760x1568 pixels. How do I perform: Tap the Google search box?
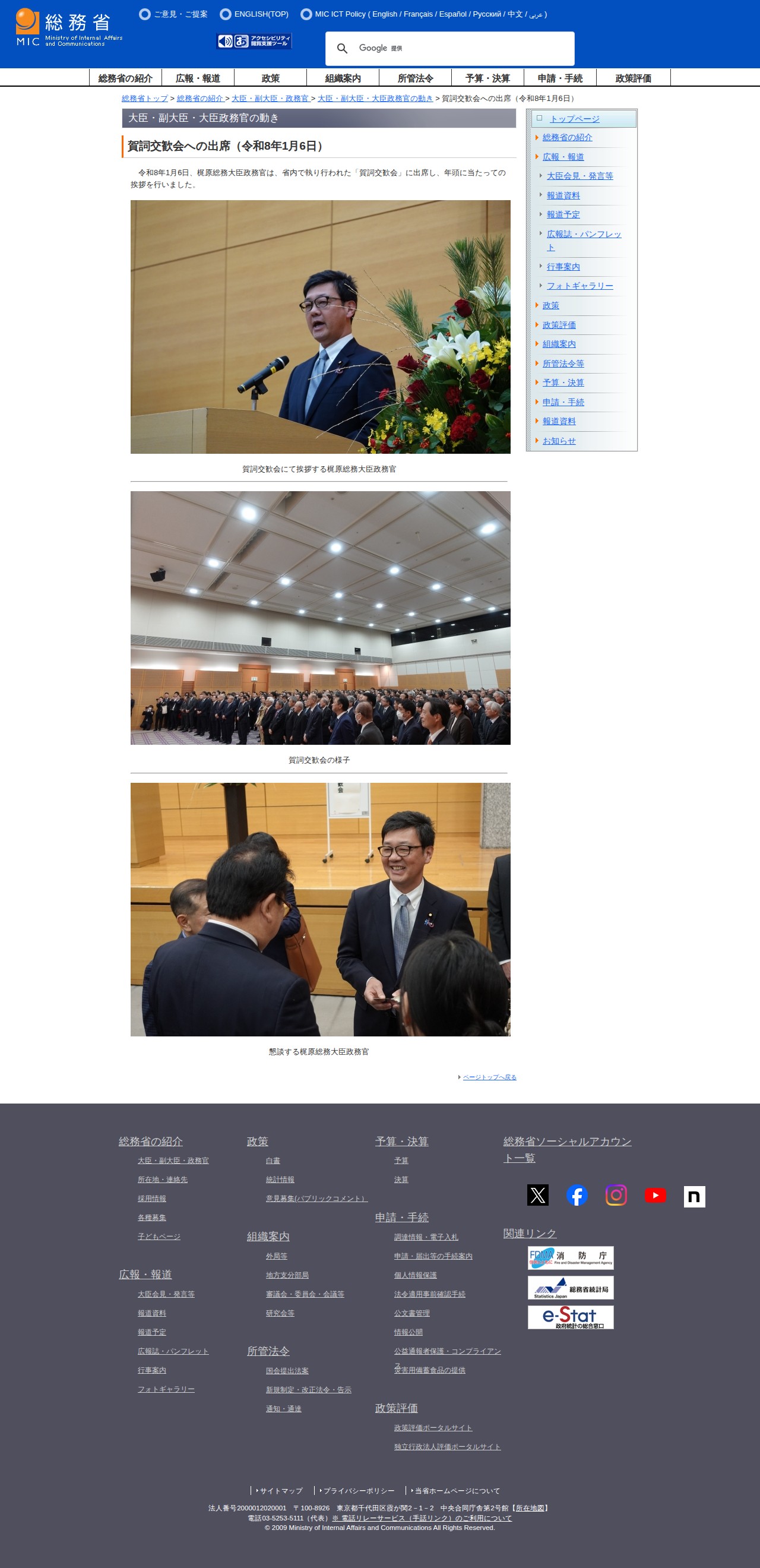click(463, 48)
